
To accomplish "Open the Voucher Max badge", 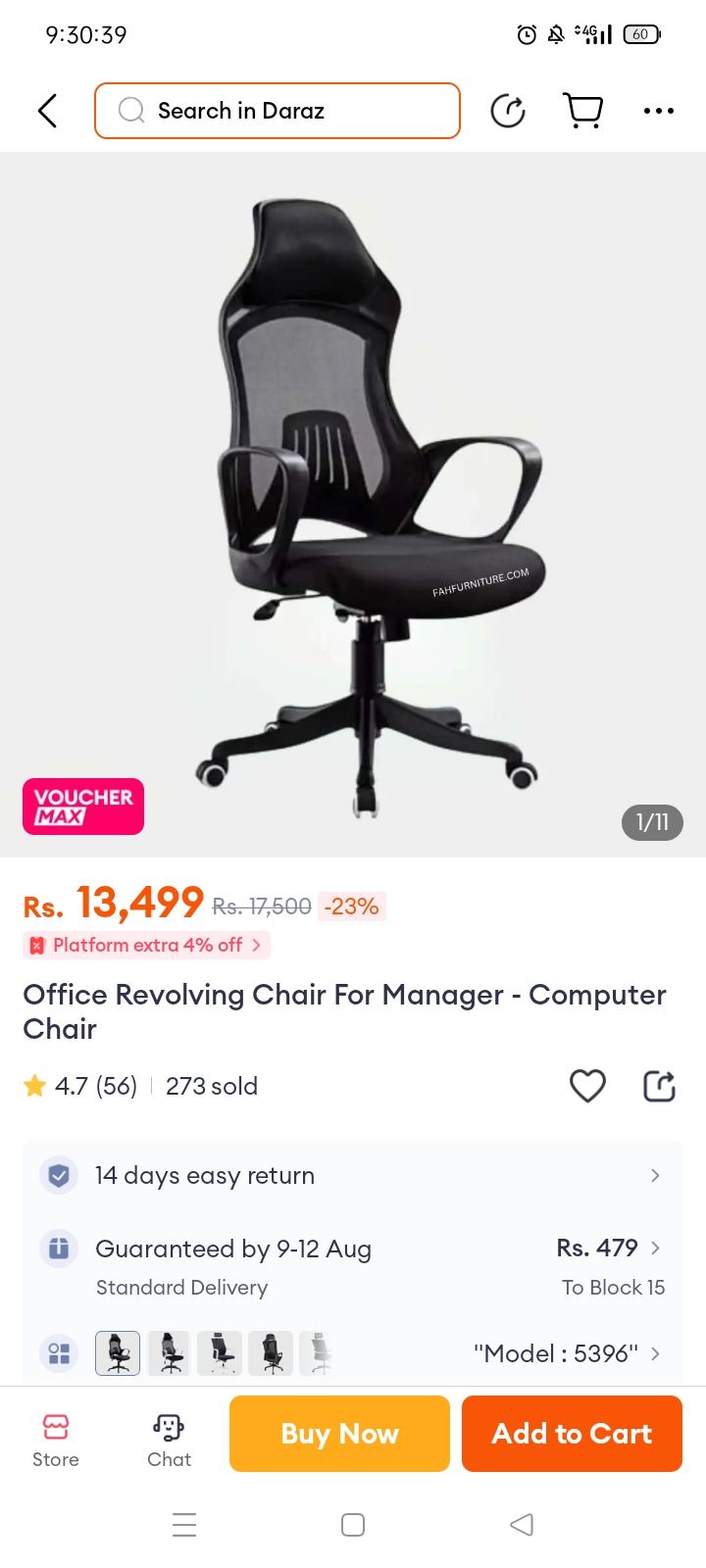I will click(83, 807).
